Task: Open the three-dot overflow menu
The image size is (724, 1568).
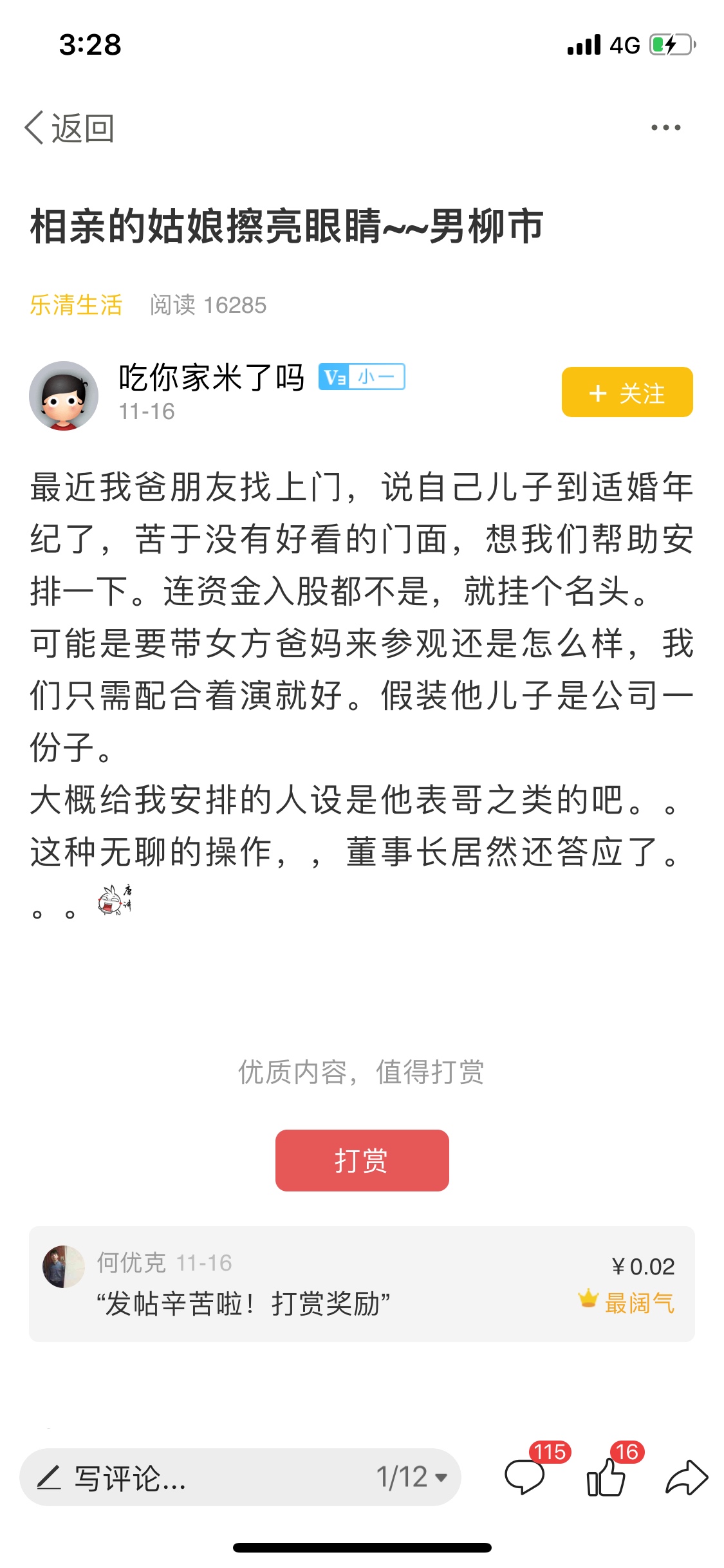Action: coord(665,127)
